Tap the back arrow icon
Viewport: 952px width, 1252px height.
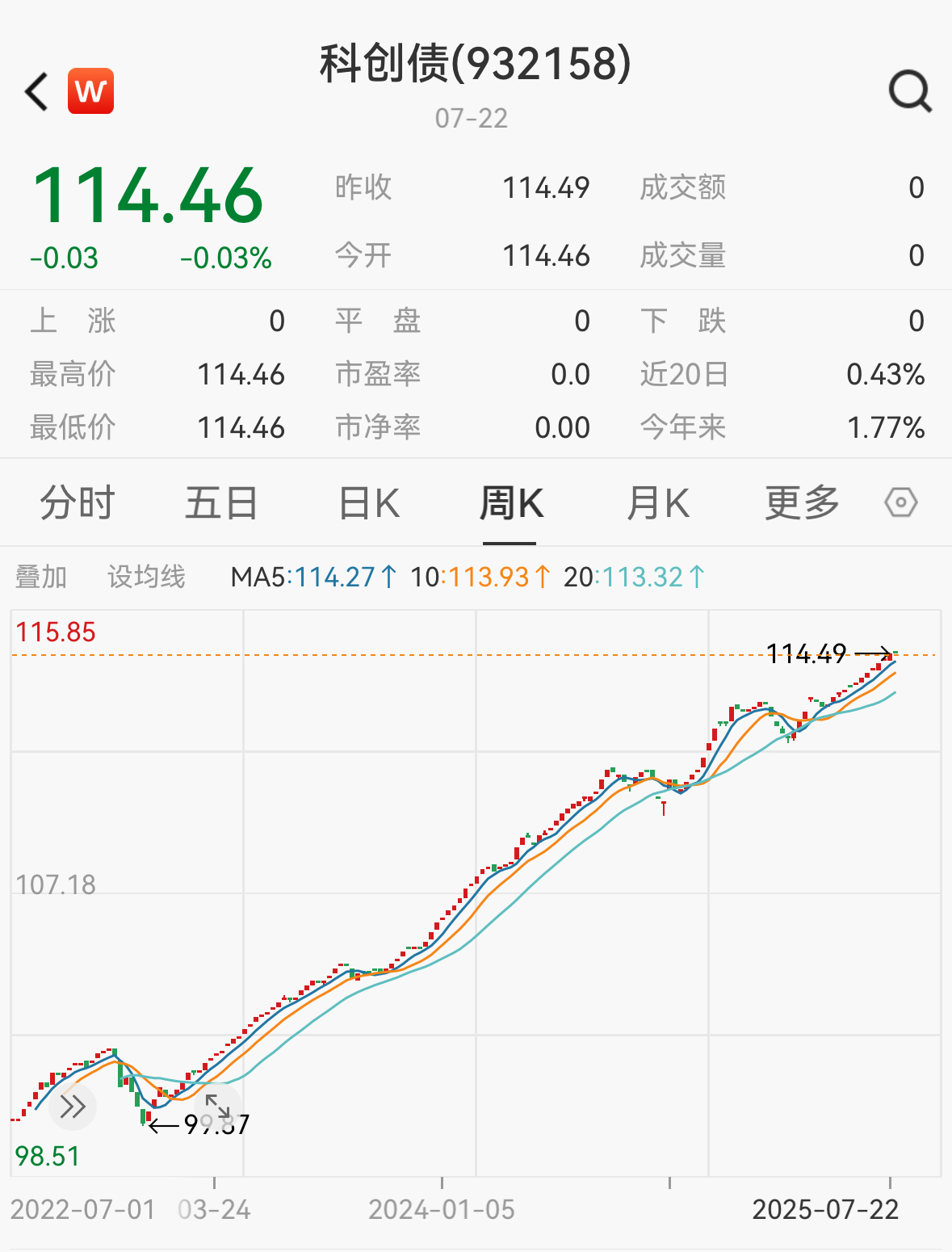click(x=36, y=90)
